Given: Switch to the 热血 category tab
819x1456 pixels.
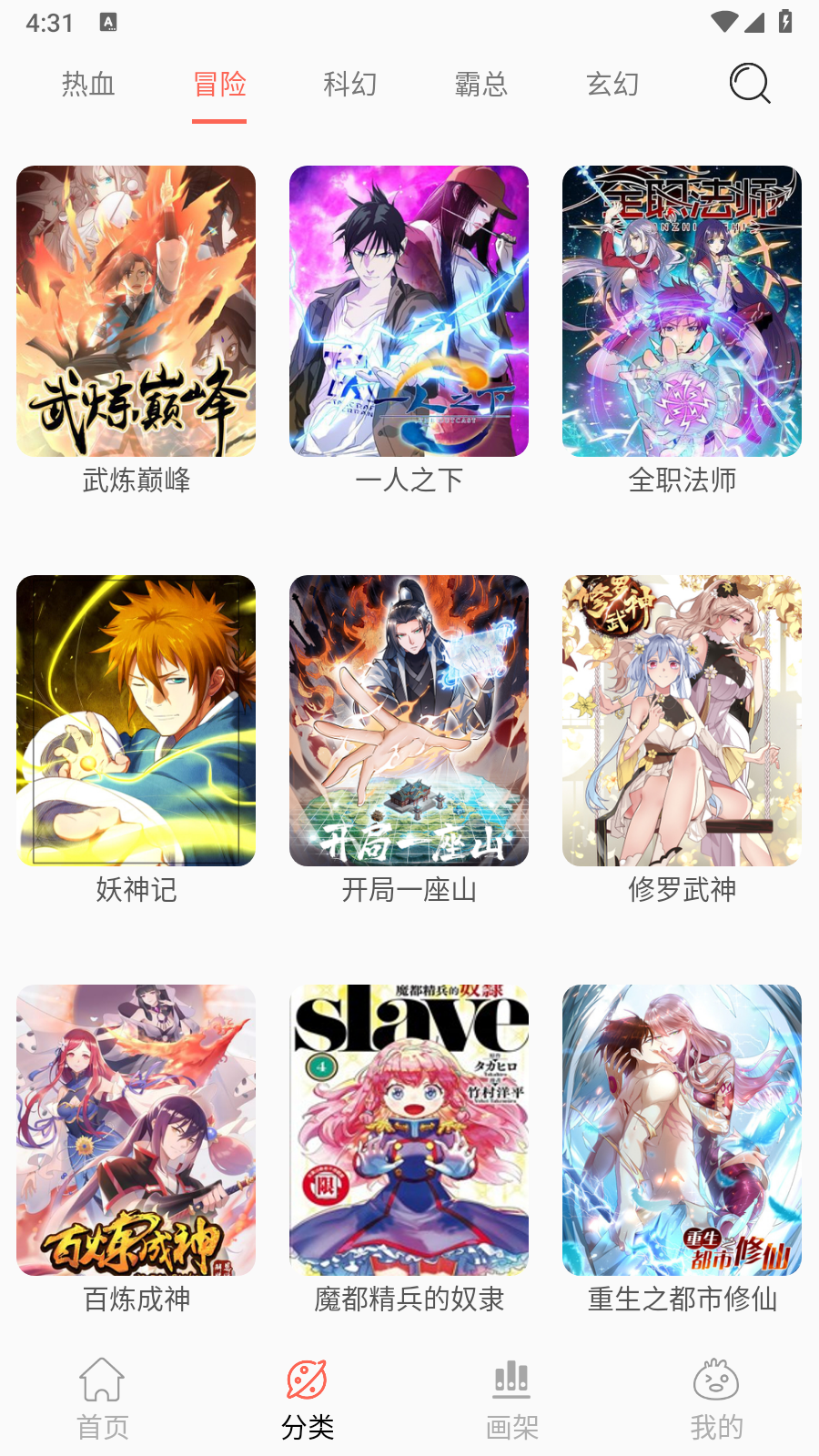Looking at the screenshot, I should [x=88, y=85].
